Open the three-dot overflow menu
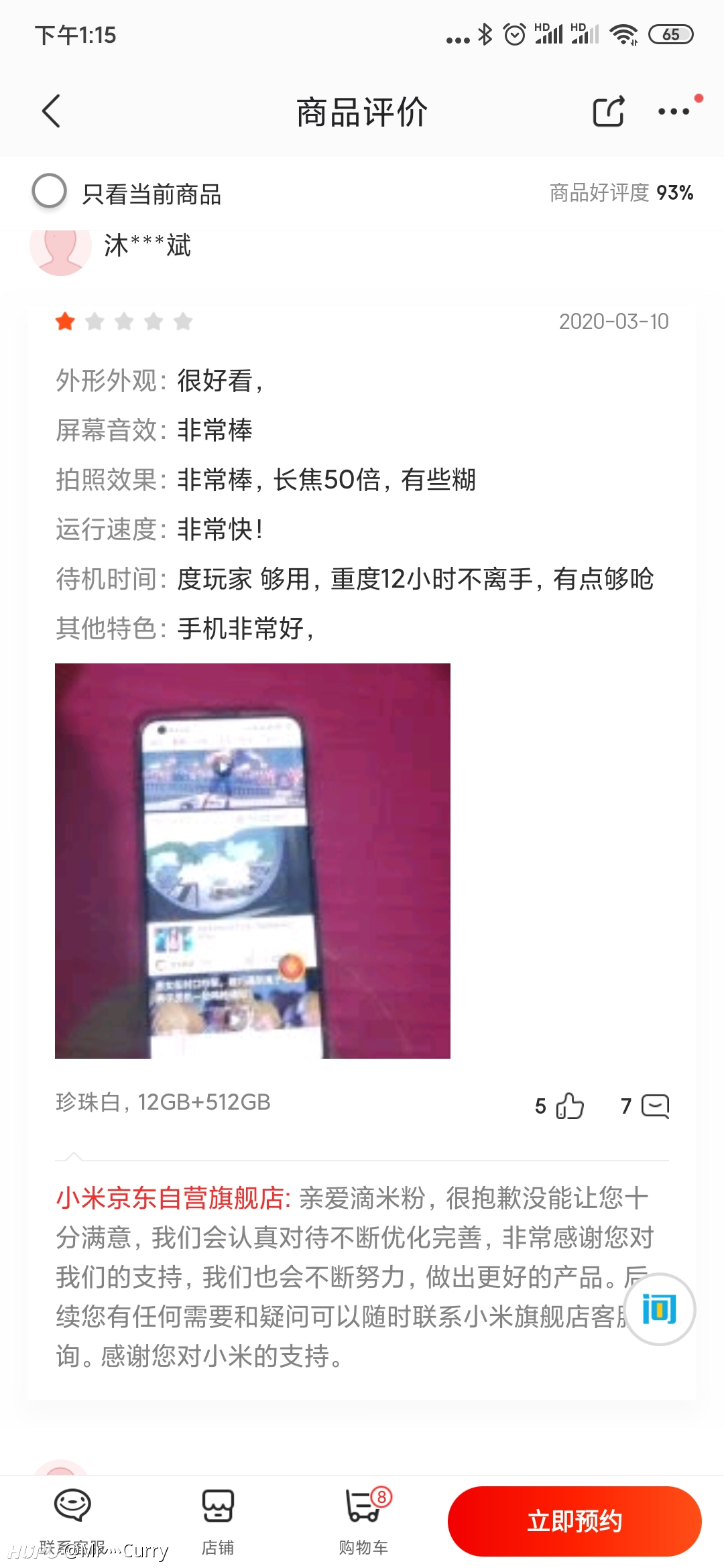Screen dimensions: 724x1568 [x=674, y=111]
